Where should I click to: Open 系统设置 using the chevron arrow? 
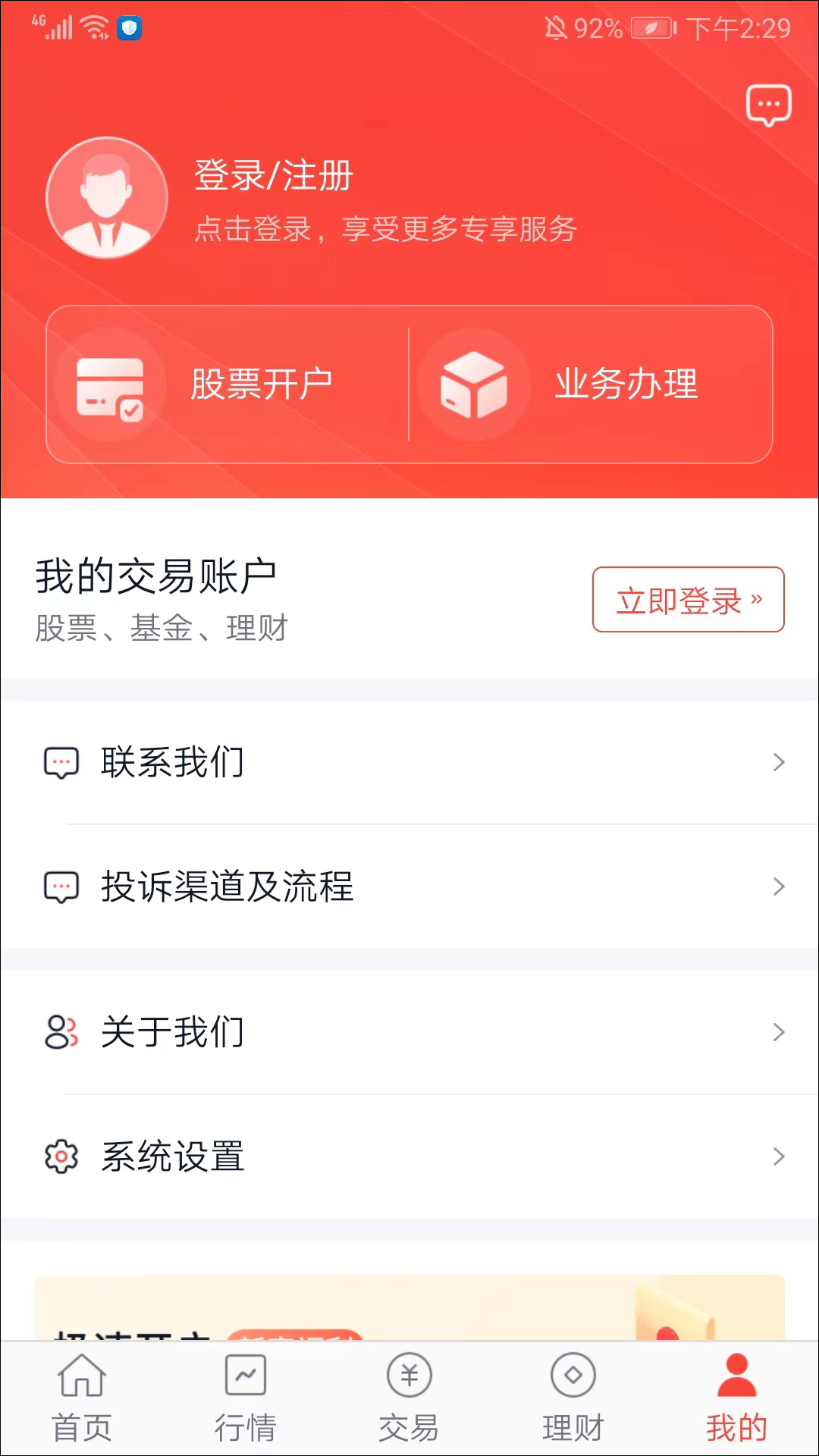(778, 1156)
